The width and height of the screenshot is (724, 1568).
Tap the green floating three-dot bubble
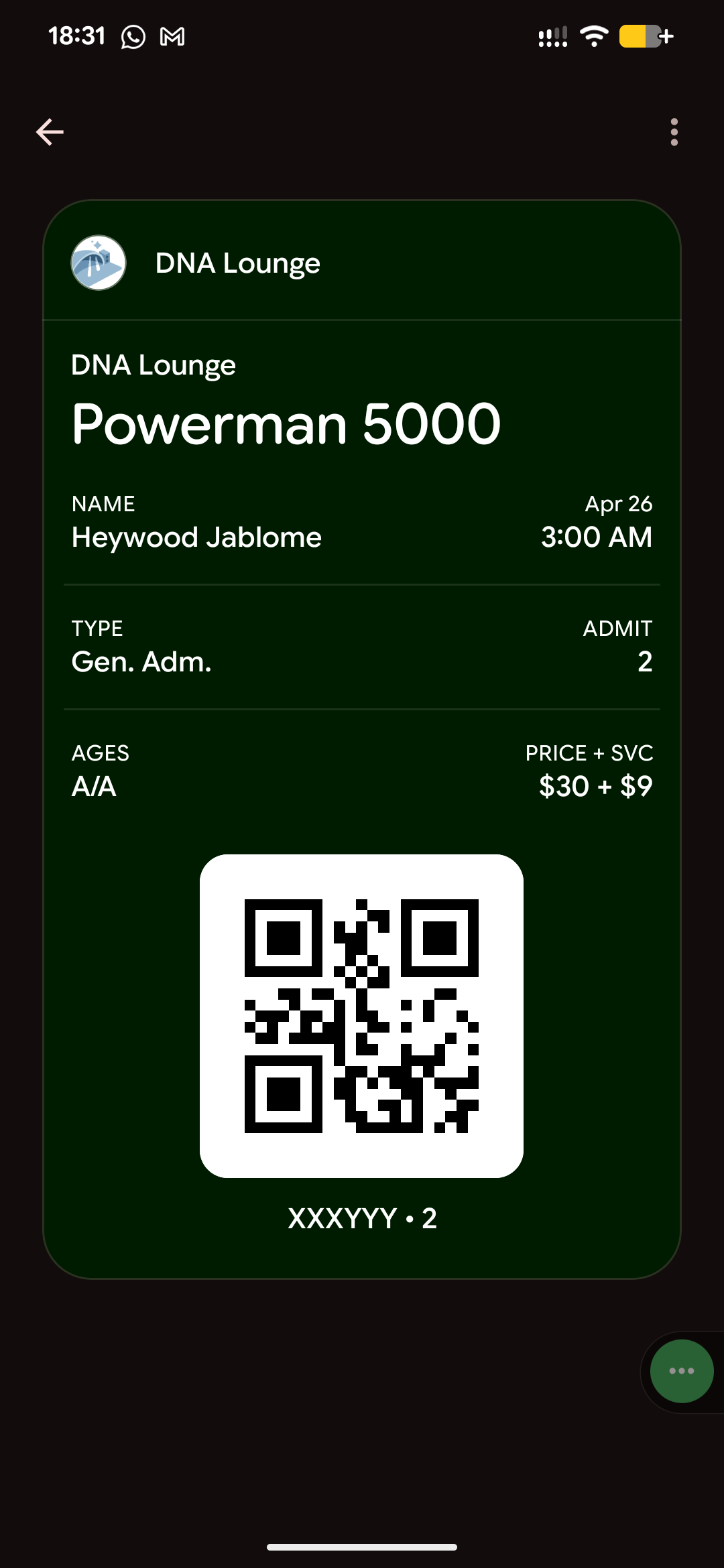click(681, 1371)
